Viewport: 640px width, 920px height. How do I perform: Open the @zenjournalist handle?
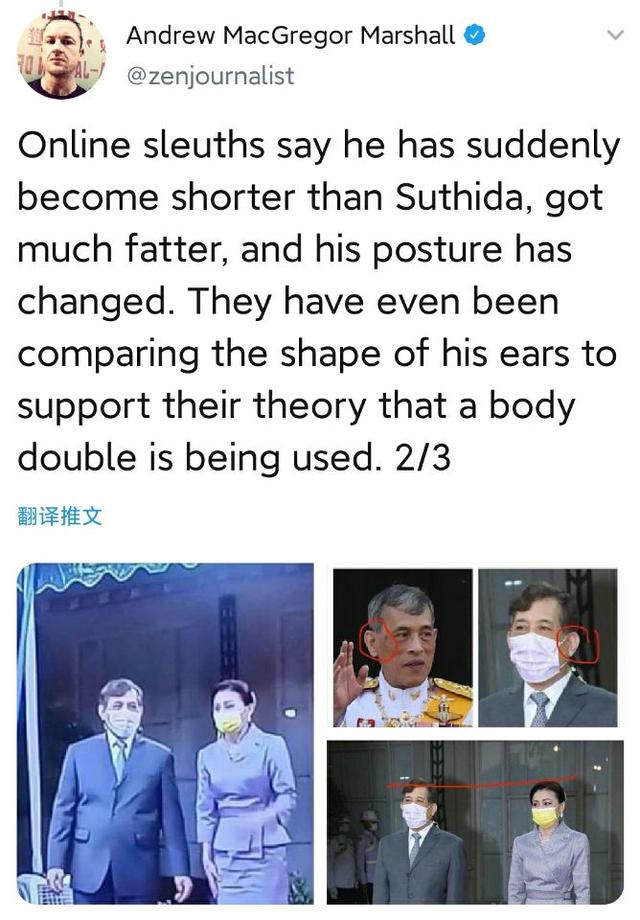click(210, 75)
